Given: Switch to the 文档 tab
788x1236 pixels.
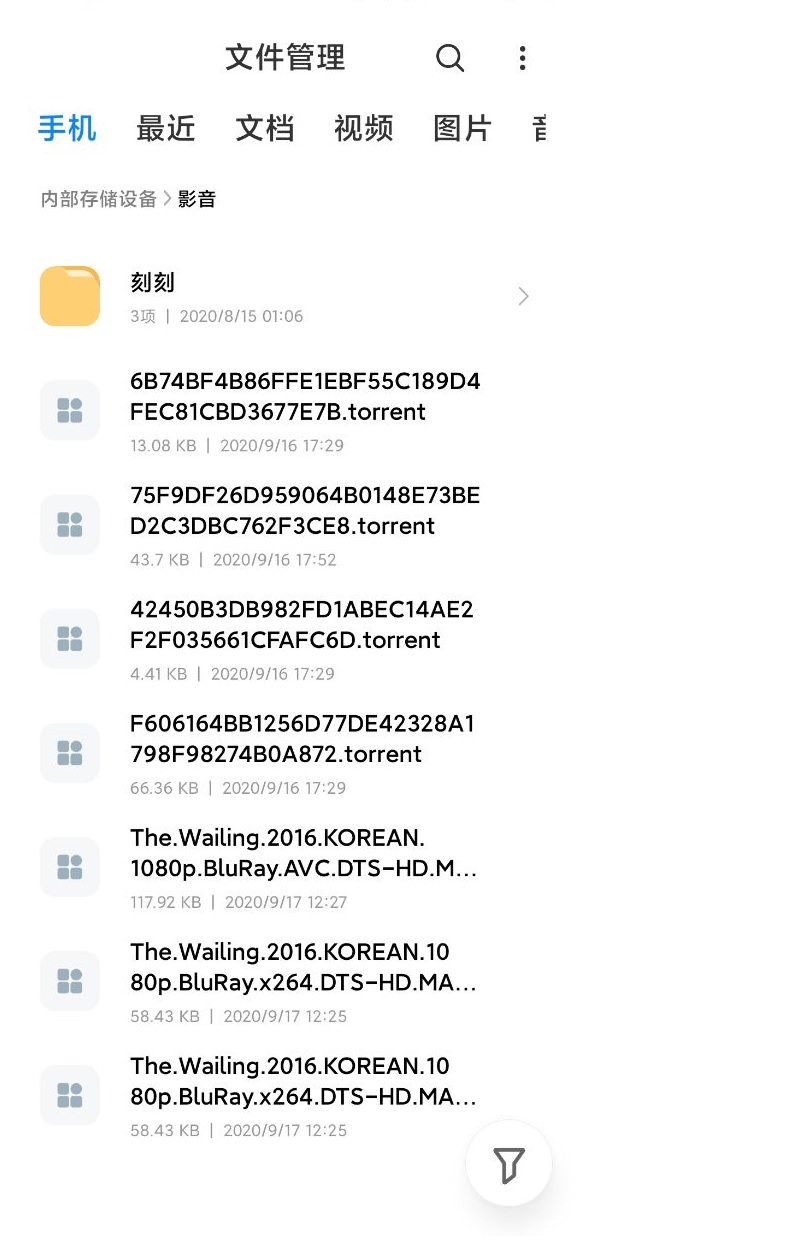Looking at the screenshot, I should tap(264, 129).
